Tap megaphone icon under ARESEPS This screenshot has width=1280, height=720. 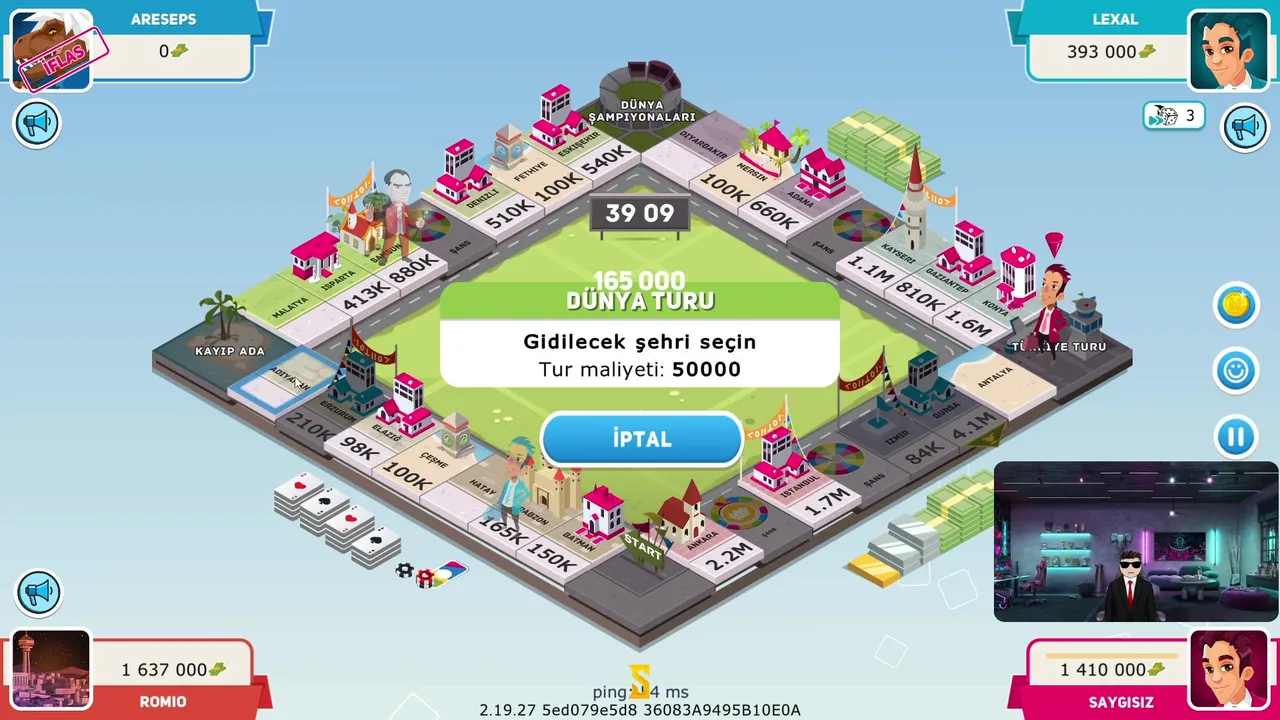[x=37, y=124]
